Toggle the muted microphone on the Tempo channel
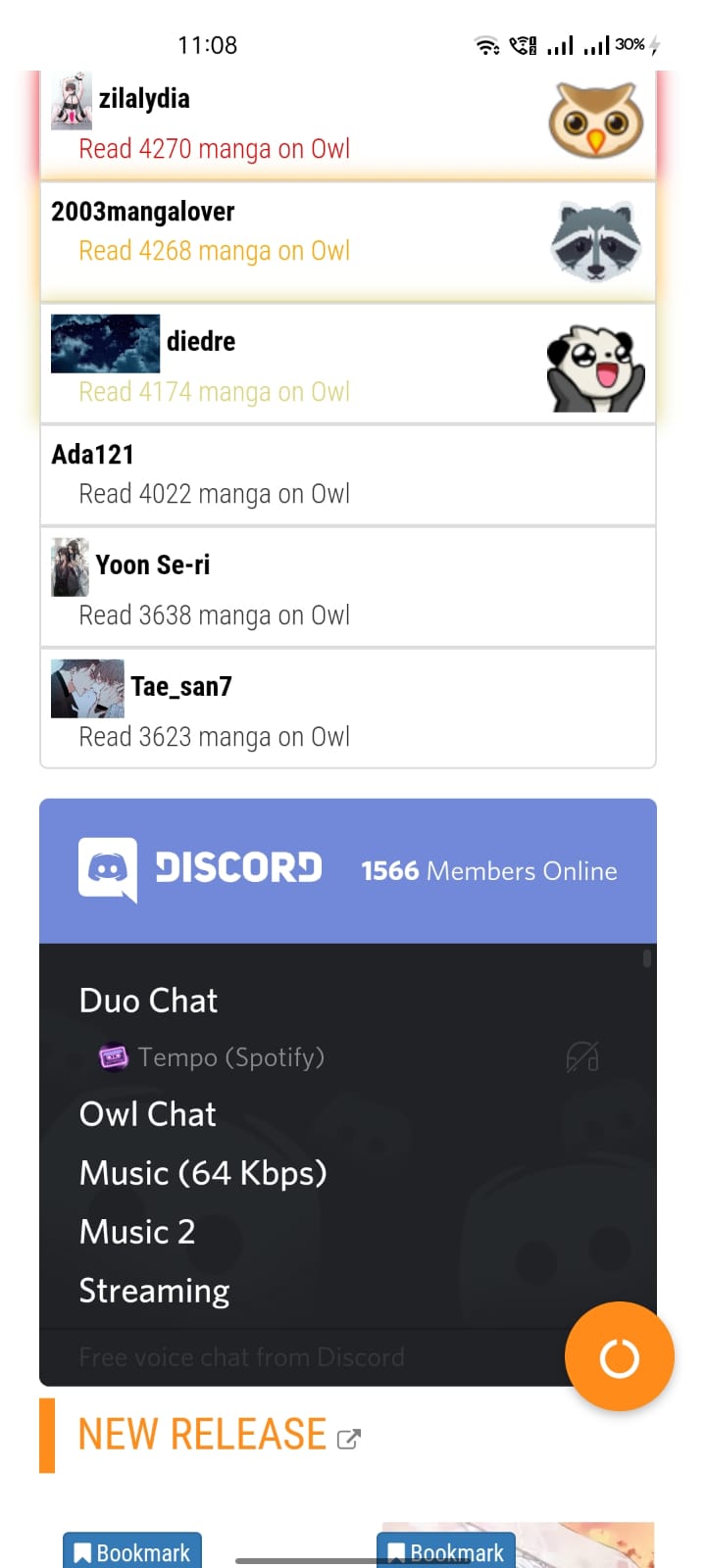The height and width of the screenshot is (1568, 706). [582, 1057]
